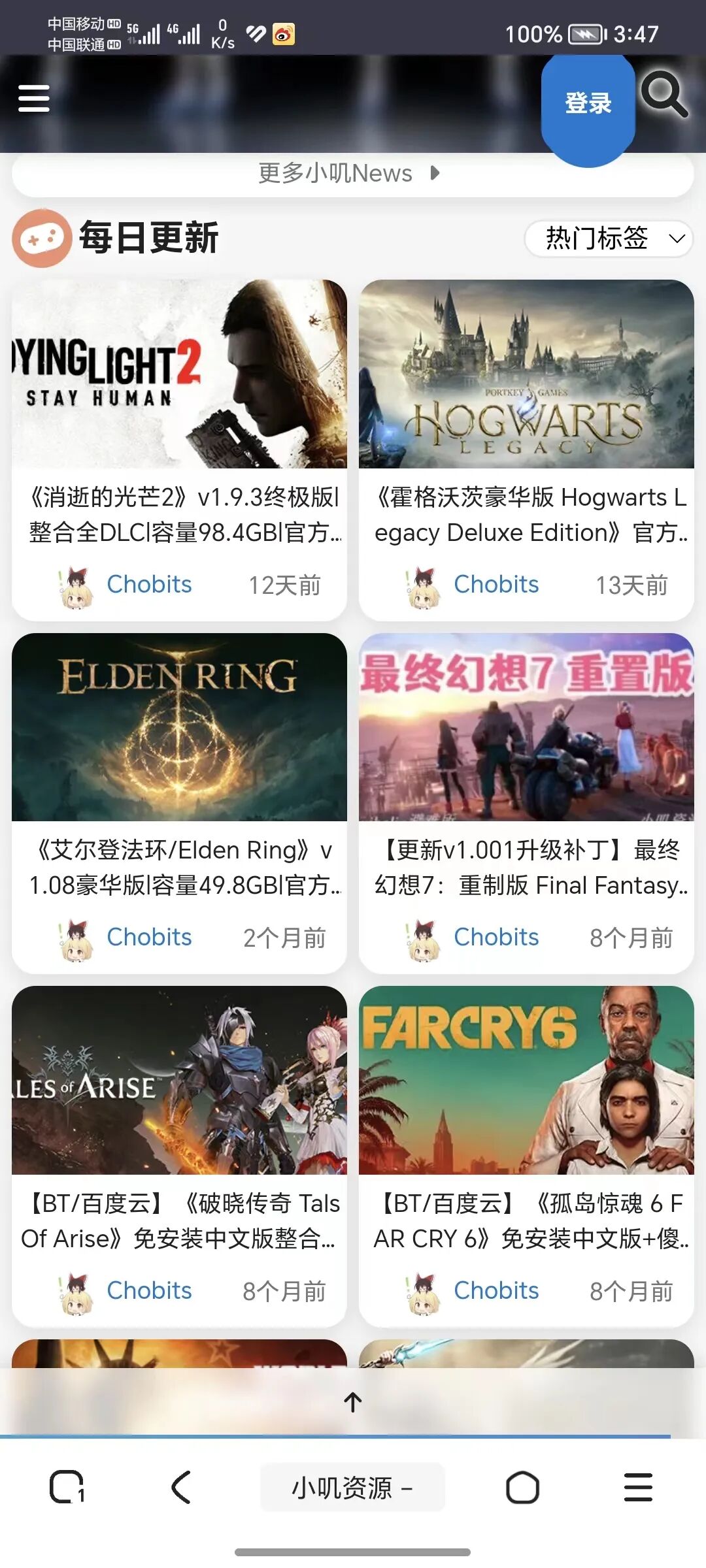This screenshot has height=1568, width=706.
Task: Open the hamburger menu
Action: pos(34,99)
